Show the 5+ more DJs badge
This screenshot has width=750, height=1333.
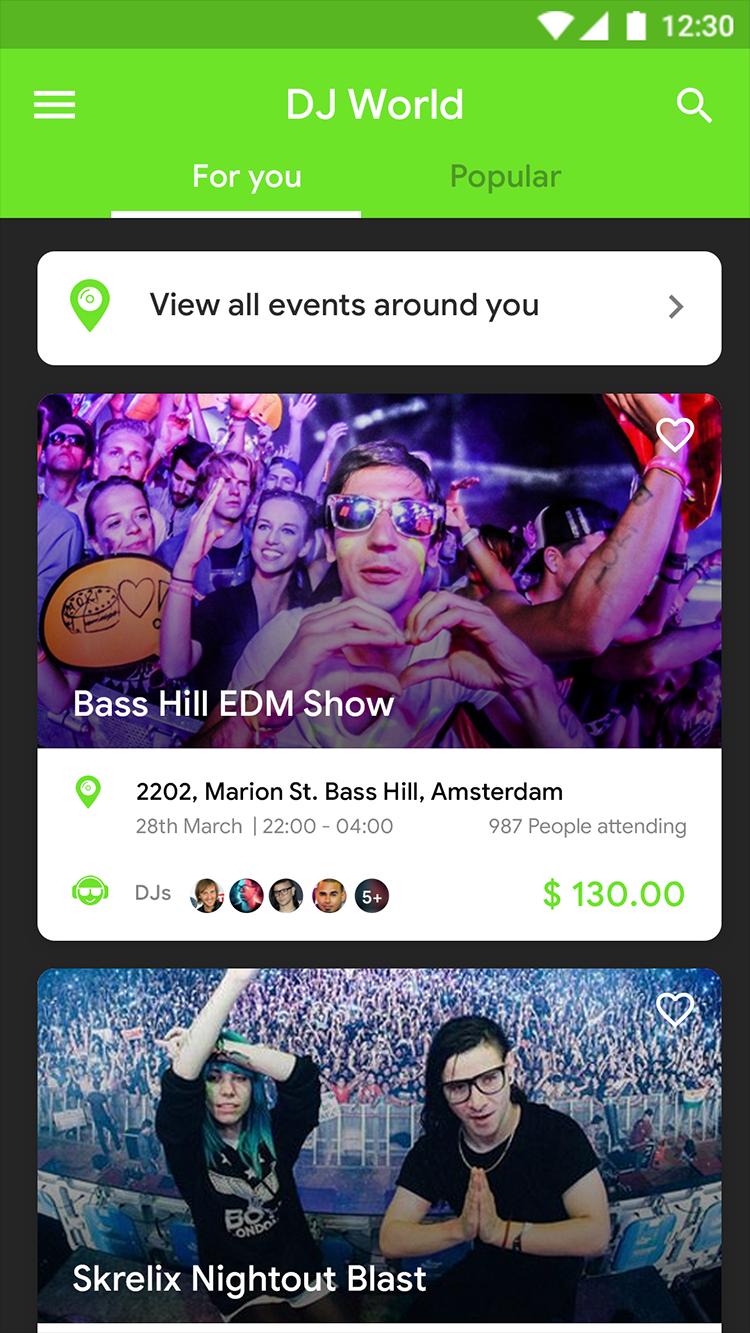(x=372, y=896)
